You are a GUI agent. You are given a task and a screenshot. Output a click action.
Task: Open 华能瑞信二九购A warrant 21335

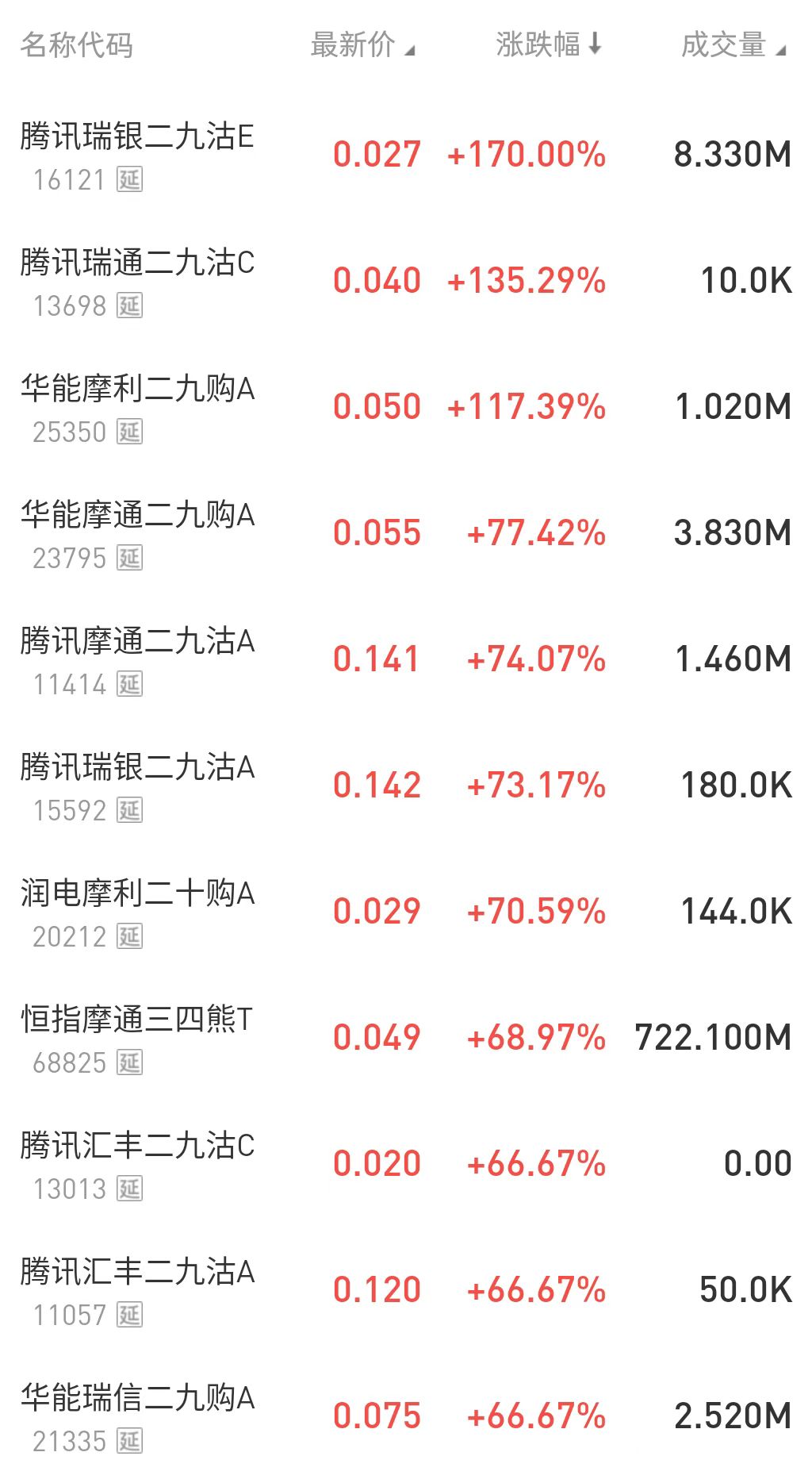click(x=137, y=1416)
